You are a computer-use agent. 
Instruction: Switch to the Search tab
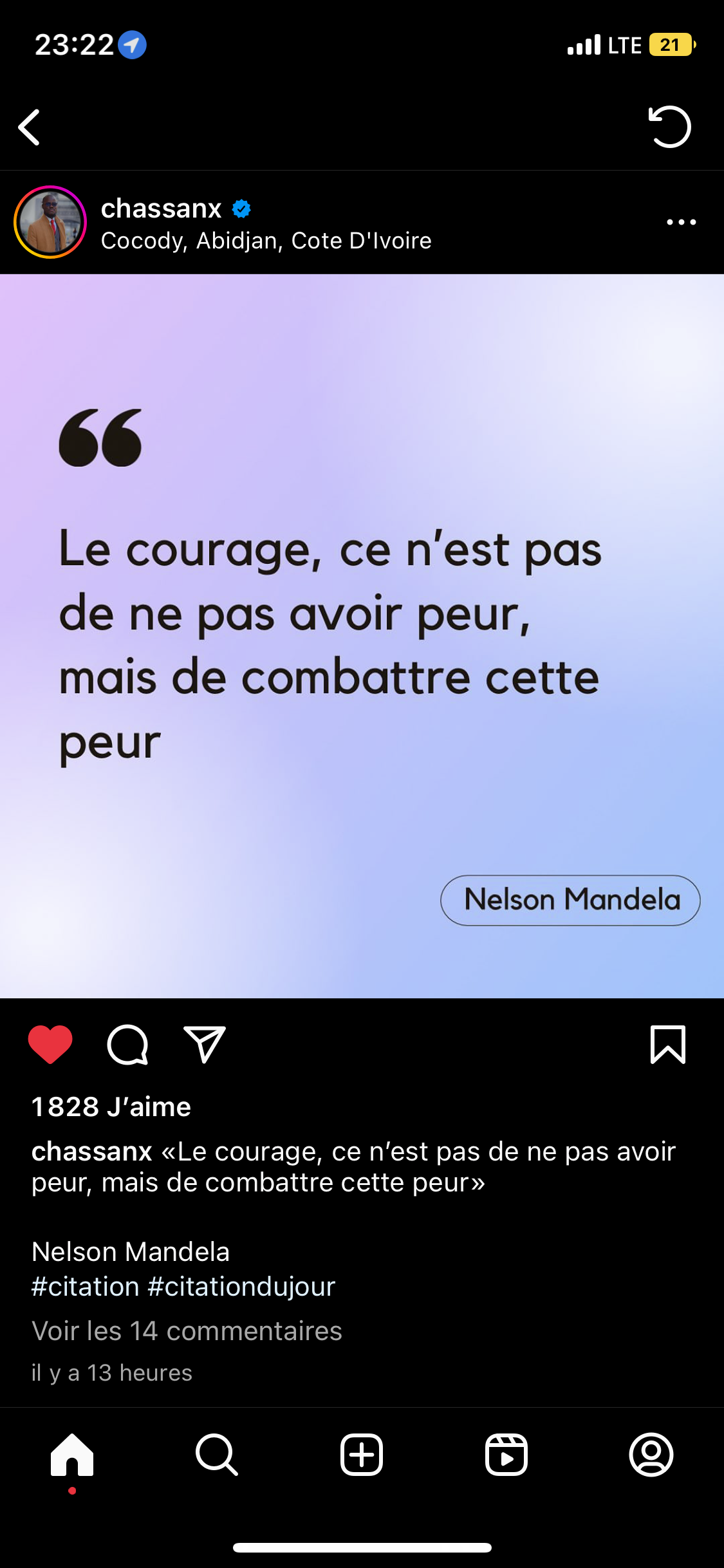217,1455
